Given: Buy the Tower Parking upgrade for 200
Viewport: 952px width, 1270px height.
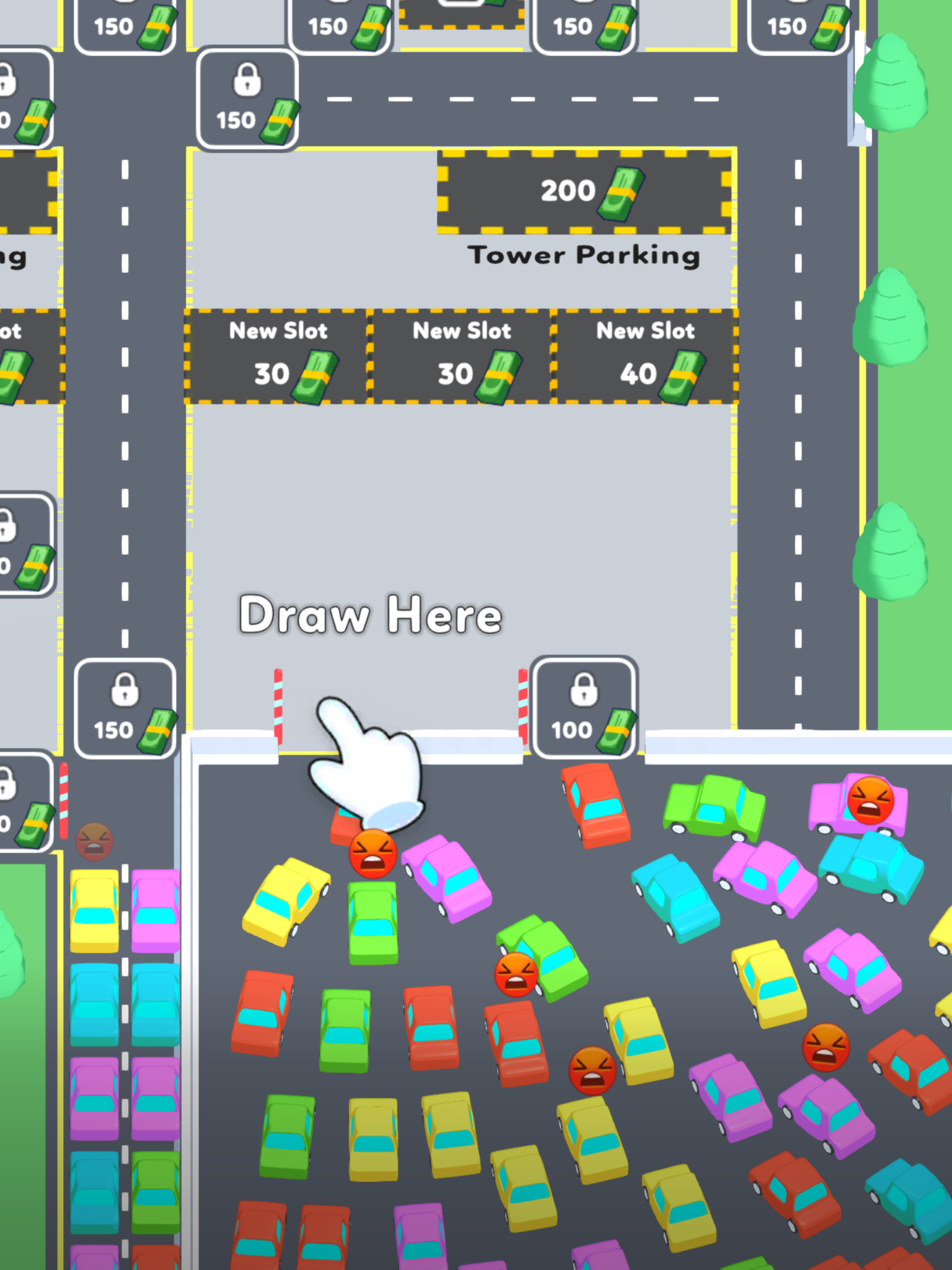Looking at the screenshot, I should pos(584,191).
